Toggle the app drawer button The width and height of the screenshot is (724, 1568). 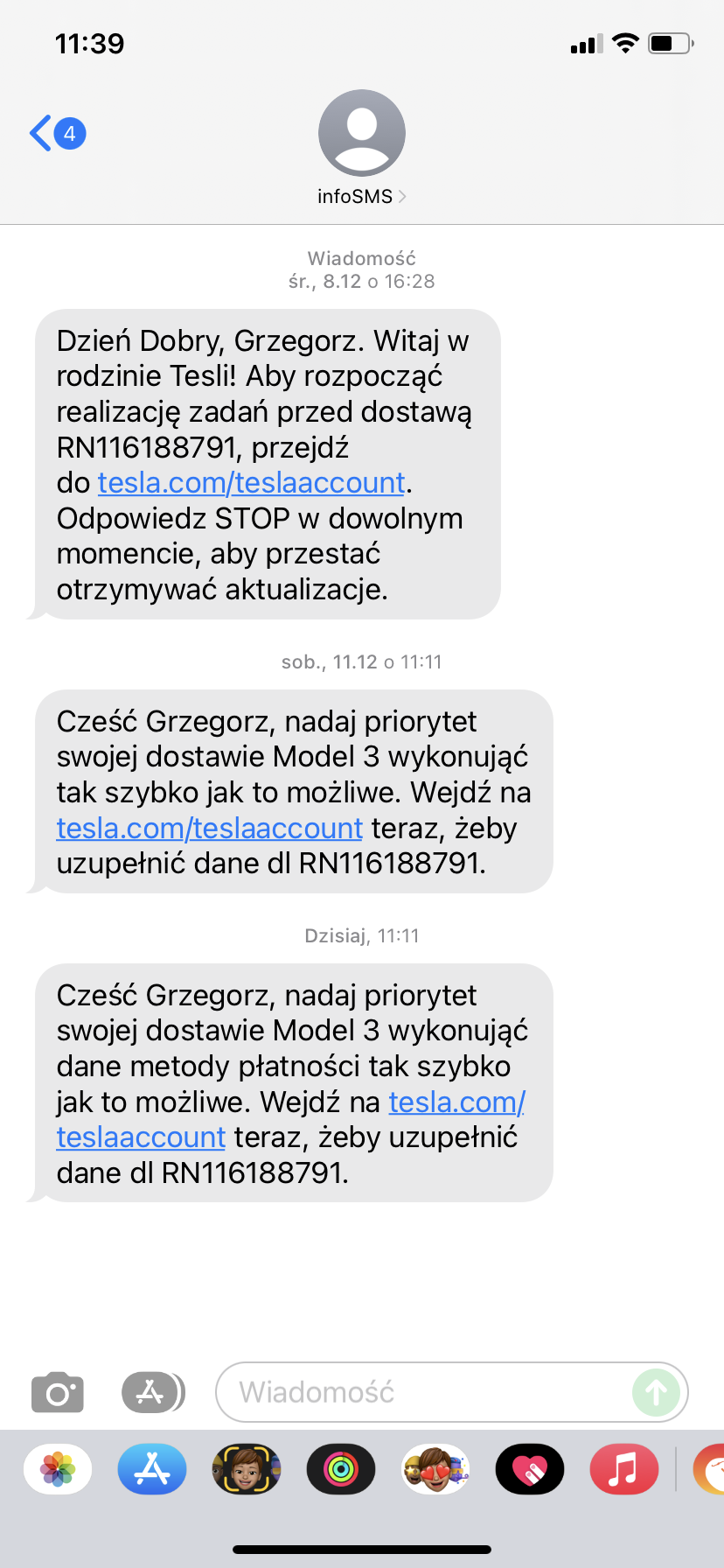tap(153, 1392)
